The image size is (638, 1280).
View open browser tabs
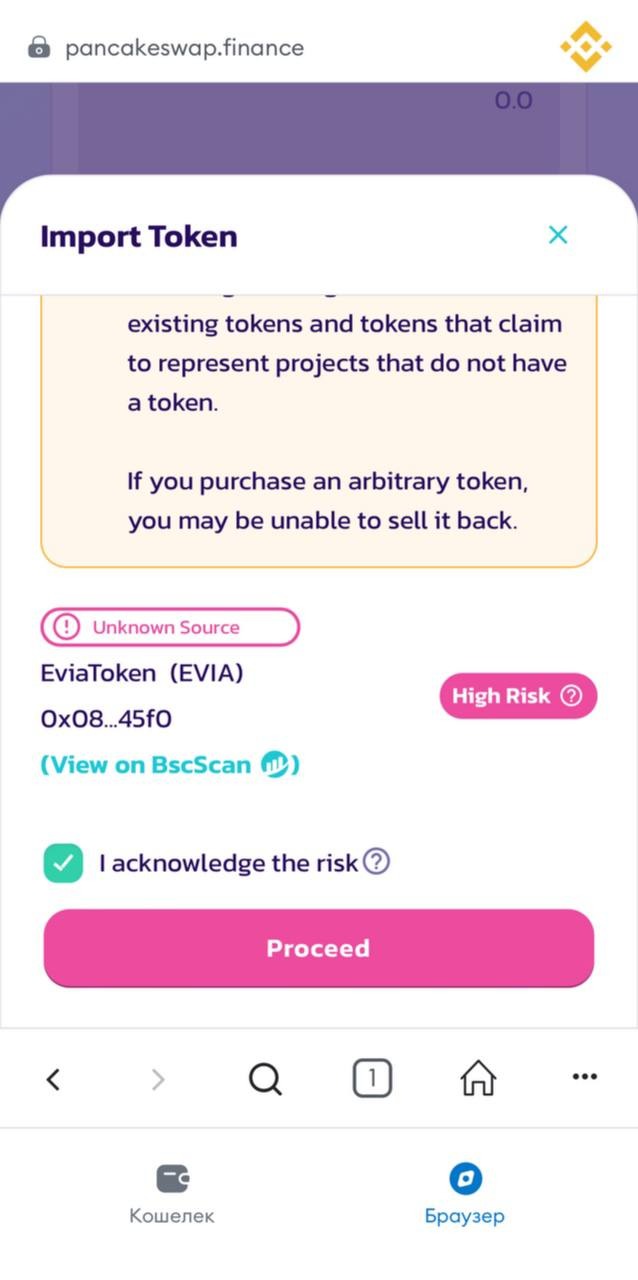[x=372, y=1078]
